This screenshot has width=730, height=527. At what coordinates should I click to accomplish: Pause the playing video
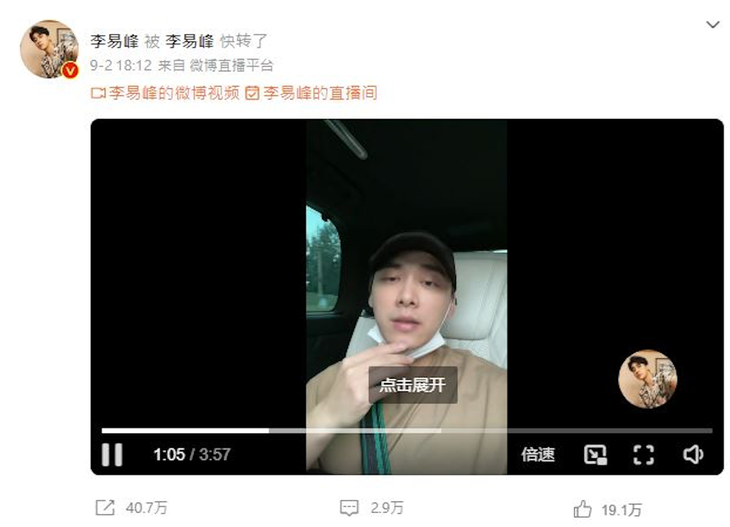click(112, 455)
